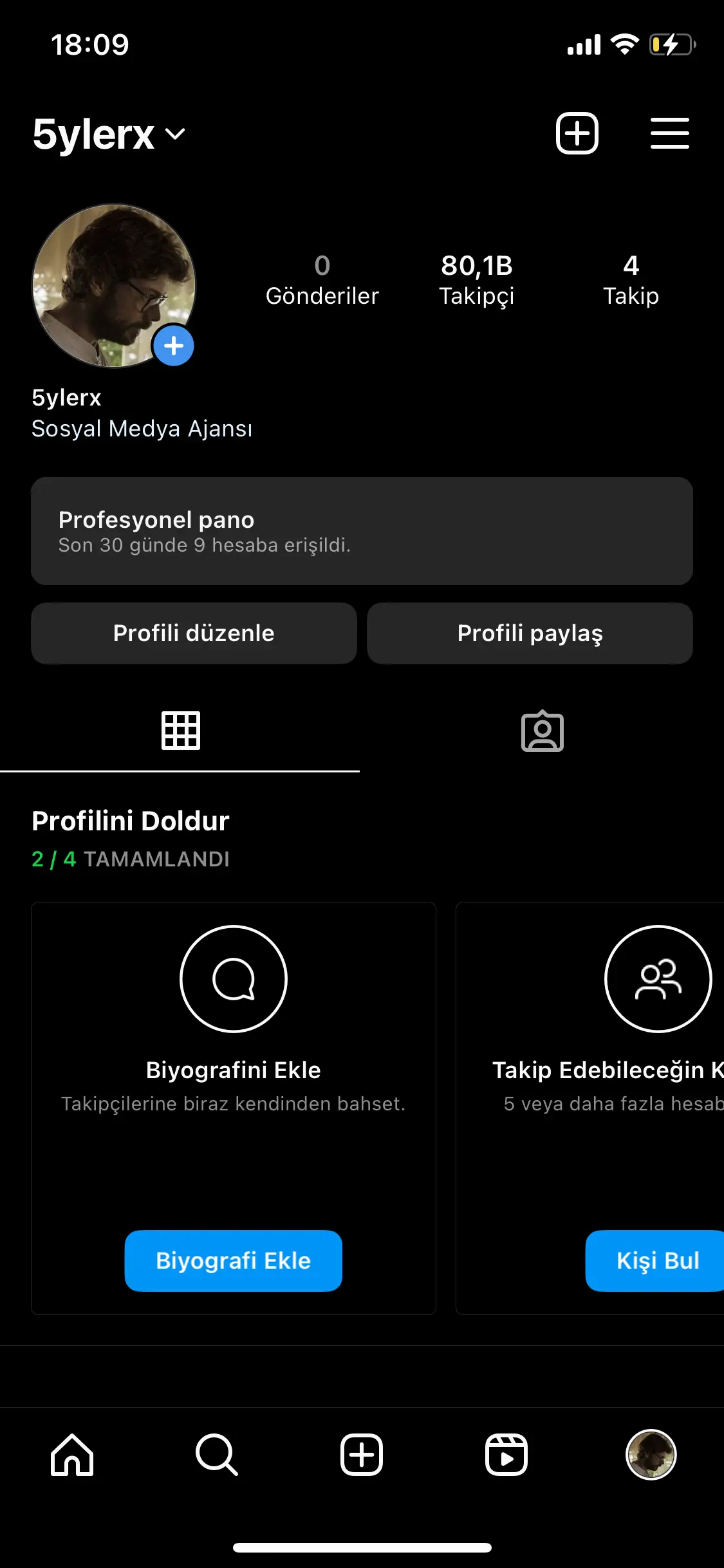This screenshot has width=724, height=1568.
Task: Tap the Profili paylaş button
Action: pos(530,633)
